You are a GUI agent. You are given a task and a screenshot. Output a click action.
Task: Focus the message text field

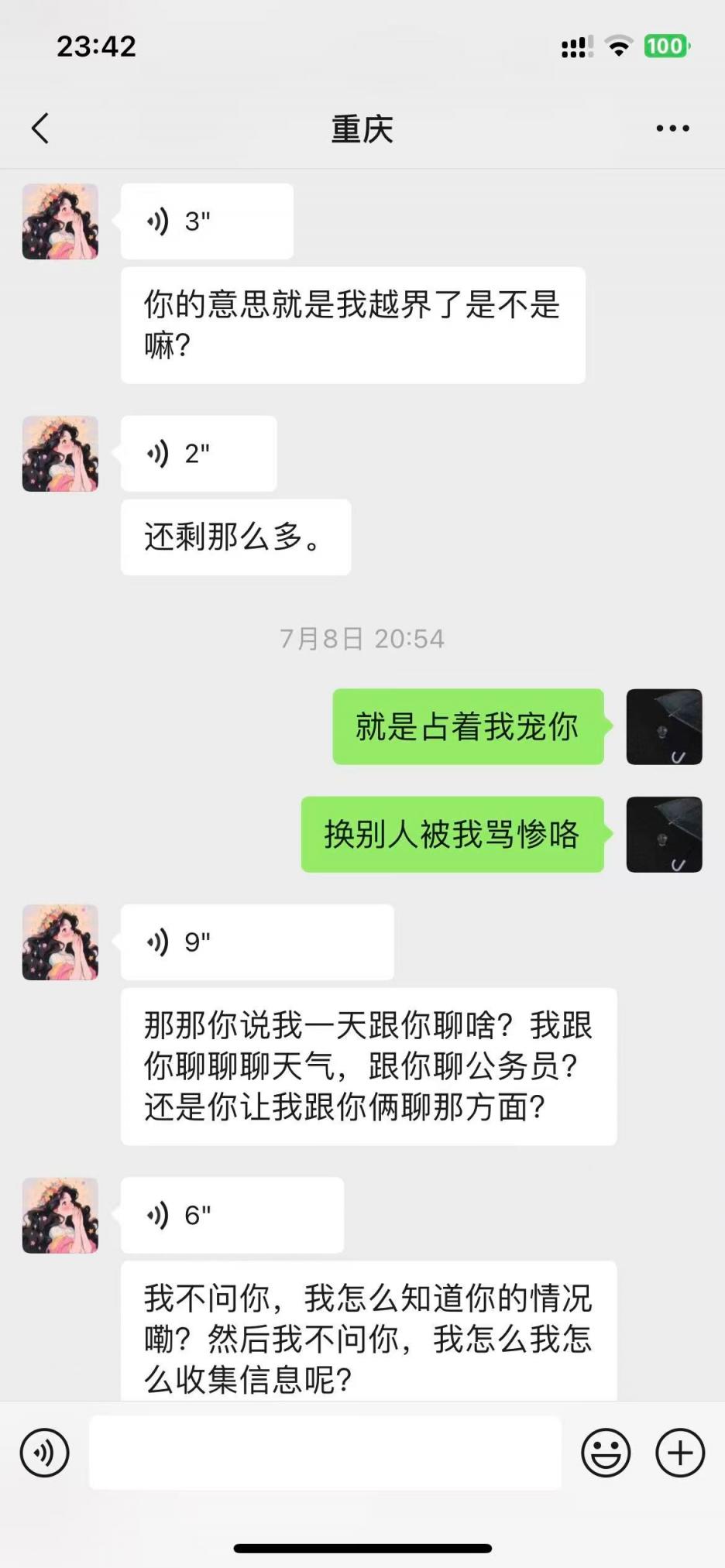point(325,1453)
